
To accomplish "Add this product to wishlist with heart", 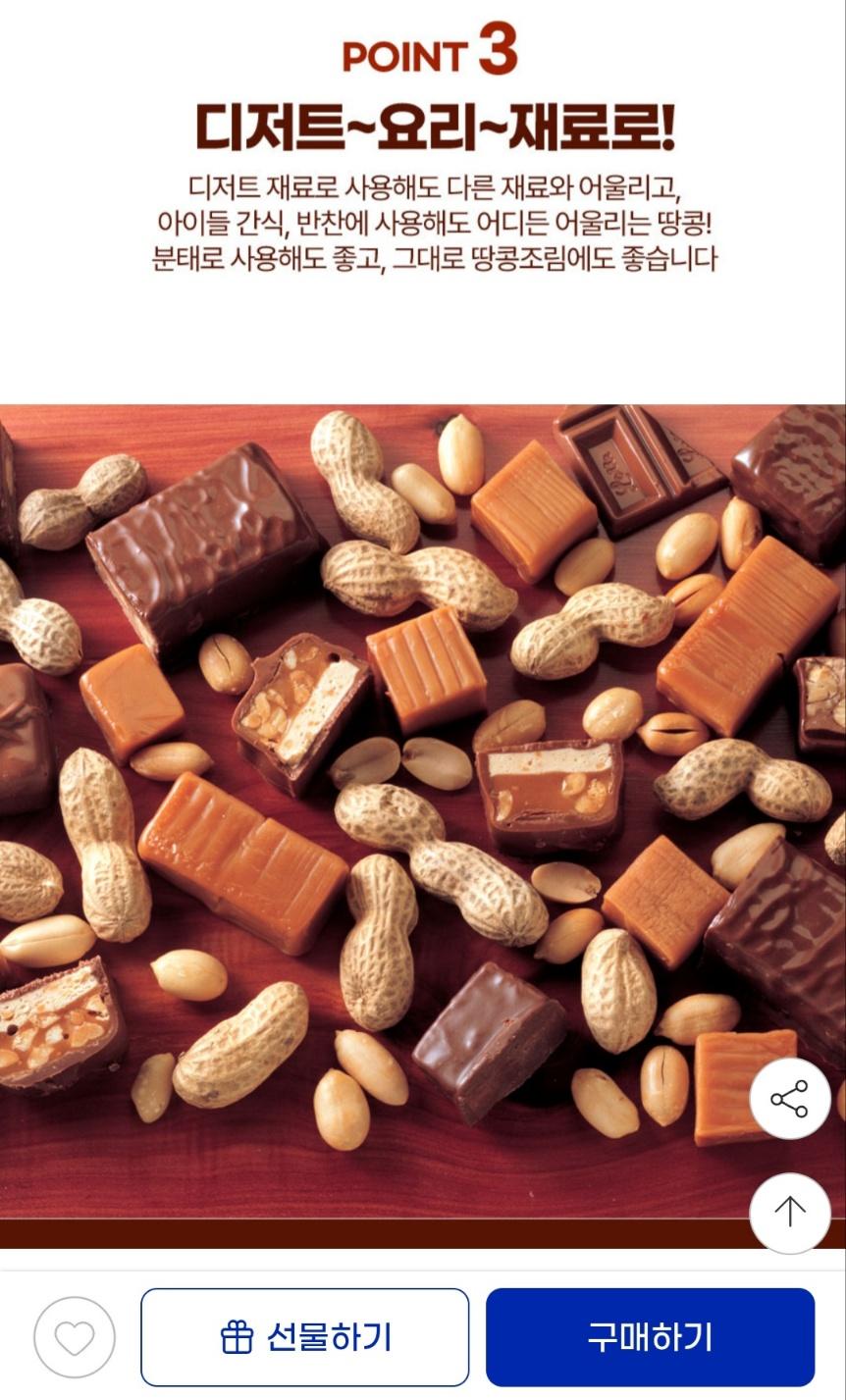I will click(75, 1337).
